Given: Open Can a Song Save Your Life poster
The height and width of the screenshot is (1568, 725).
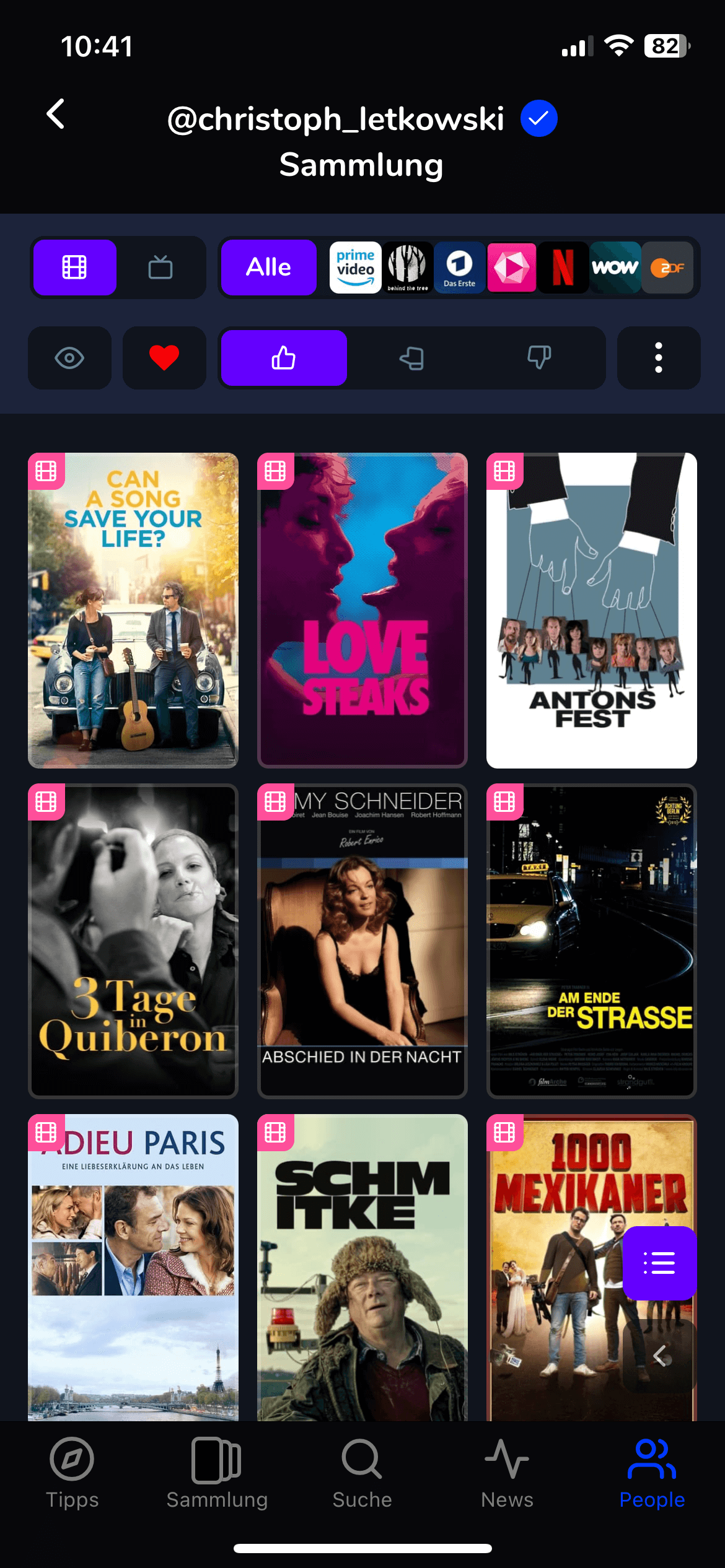Looking at the screenshot, I should click(x=133, y=610).
